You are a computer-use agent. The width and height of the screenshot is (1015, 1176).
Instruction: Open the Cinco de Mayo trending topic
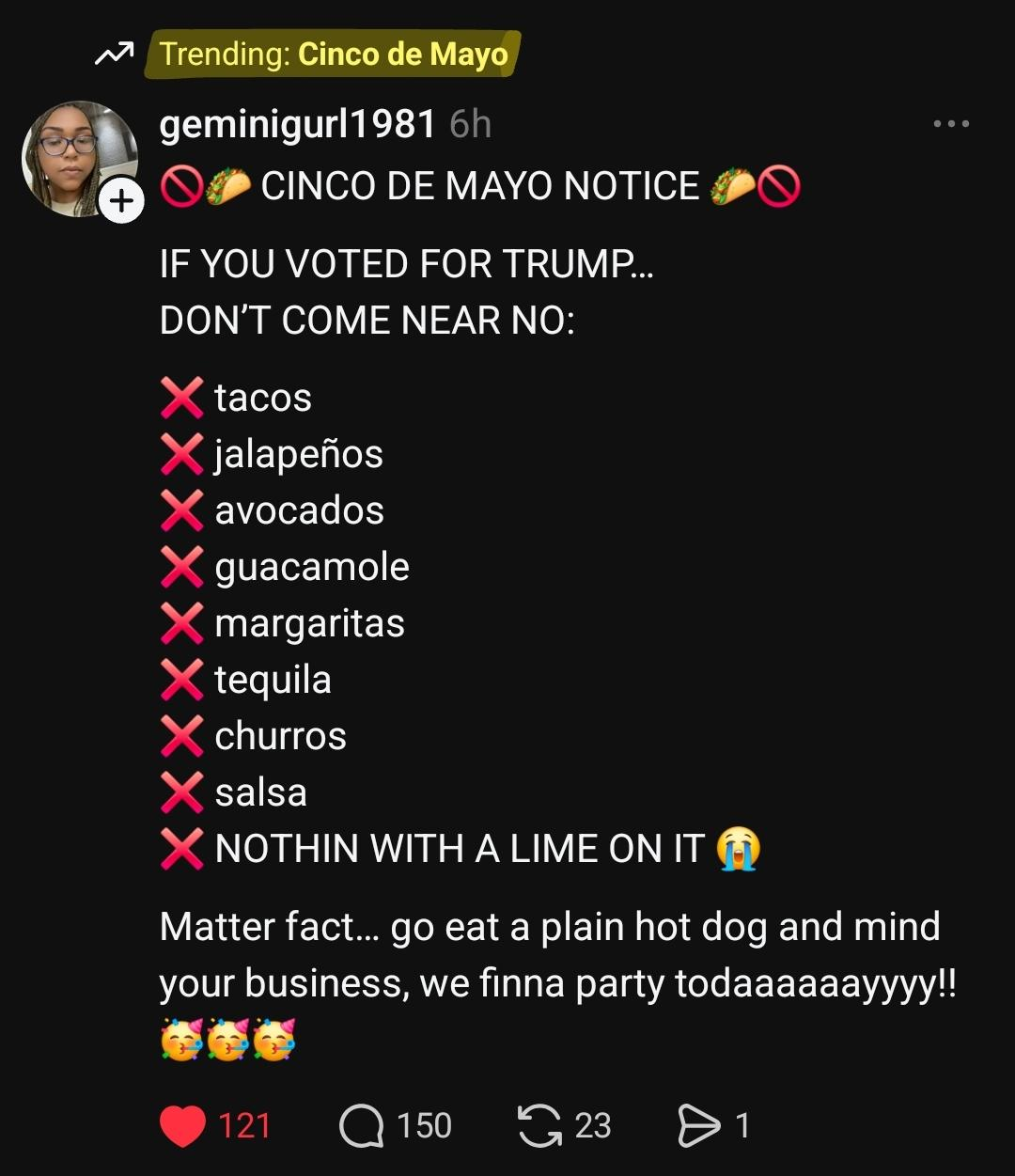click(x=332, y=55)
